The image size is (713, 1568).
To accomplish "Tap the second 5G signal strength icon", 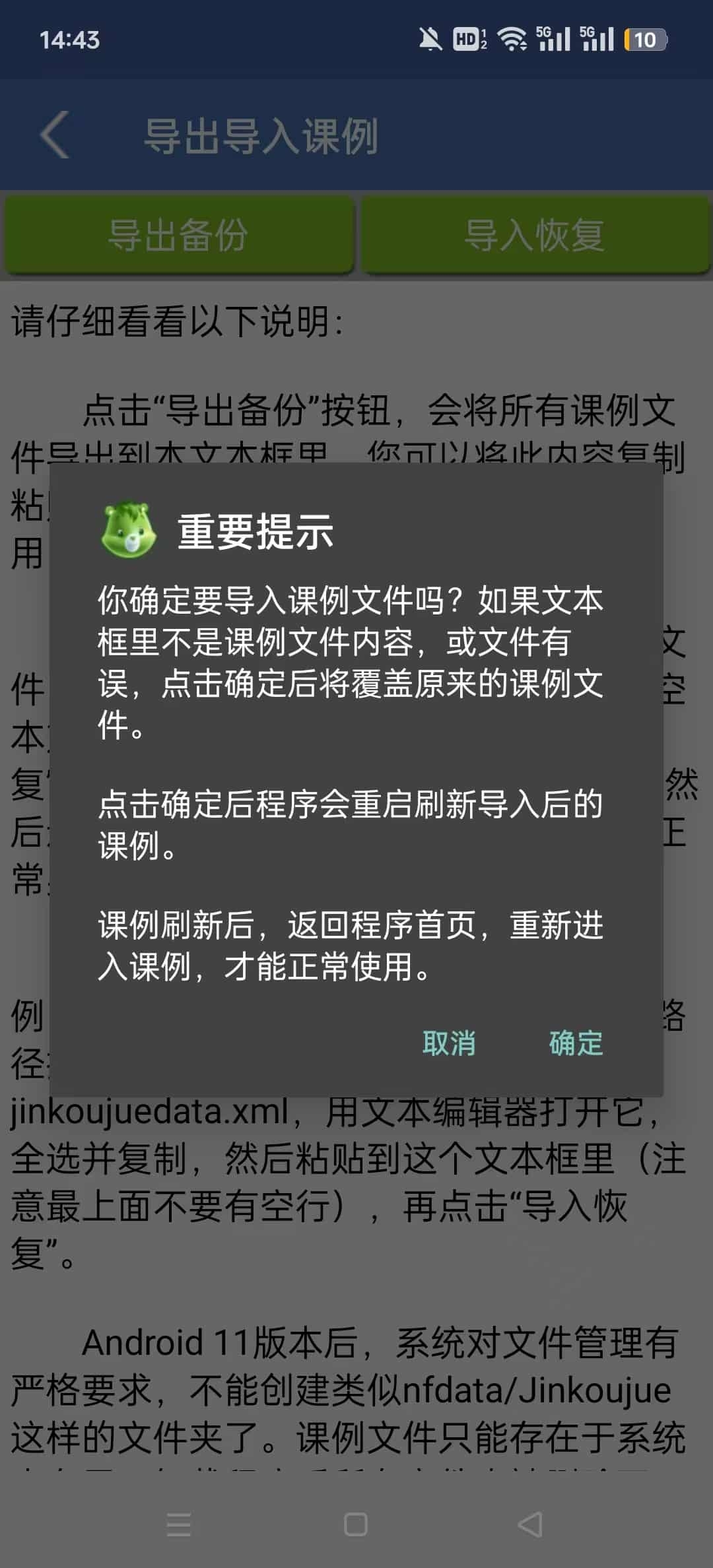I will tap(596, 40).
